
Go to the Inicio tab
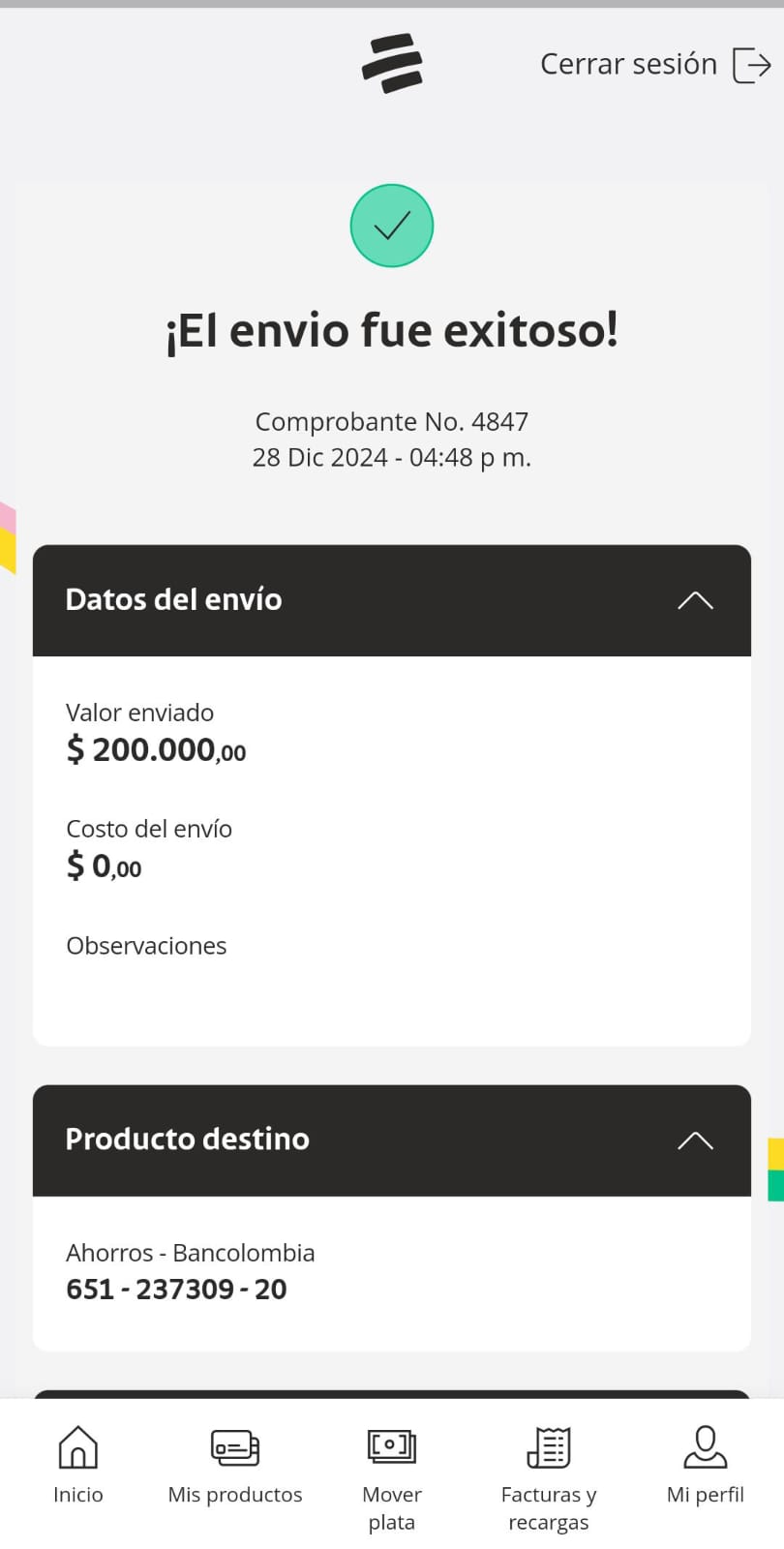[x=78, y=1465]
